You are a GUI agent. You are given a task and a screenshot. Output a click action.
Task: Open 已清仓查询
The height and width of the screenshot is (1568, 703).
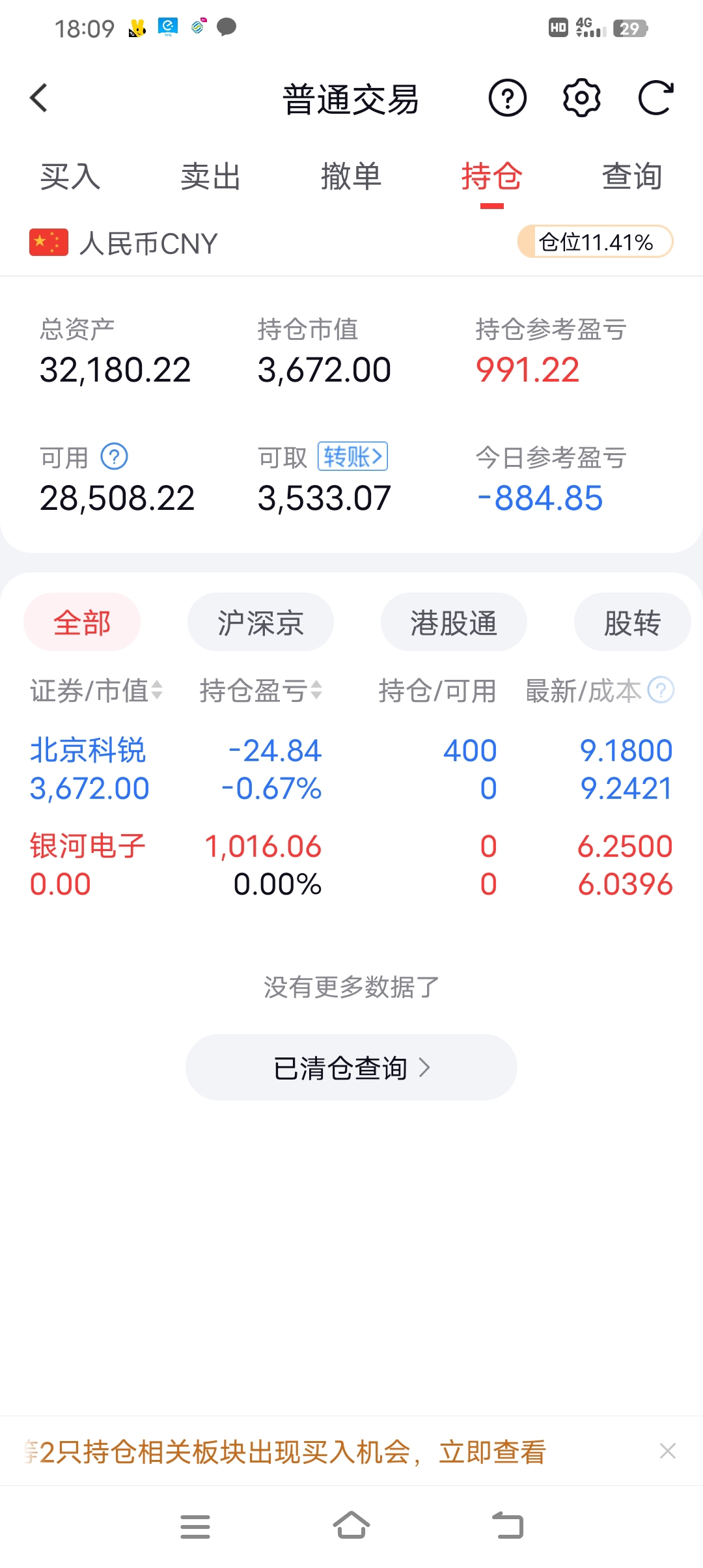tap(351, 1068)
